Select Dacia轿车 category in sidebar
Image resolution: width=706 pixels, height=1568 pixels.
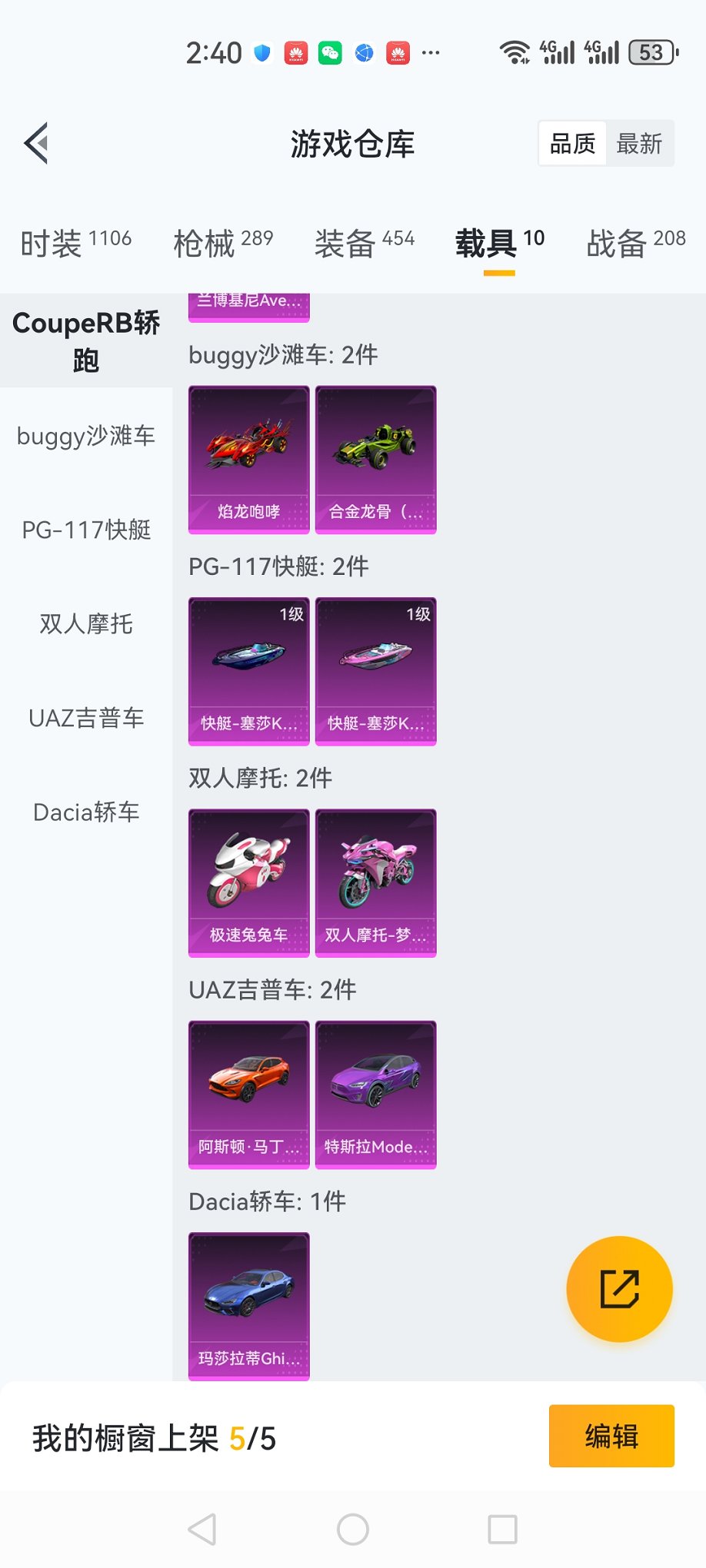click(x=86, y=812)
